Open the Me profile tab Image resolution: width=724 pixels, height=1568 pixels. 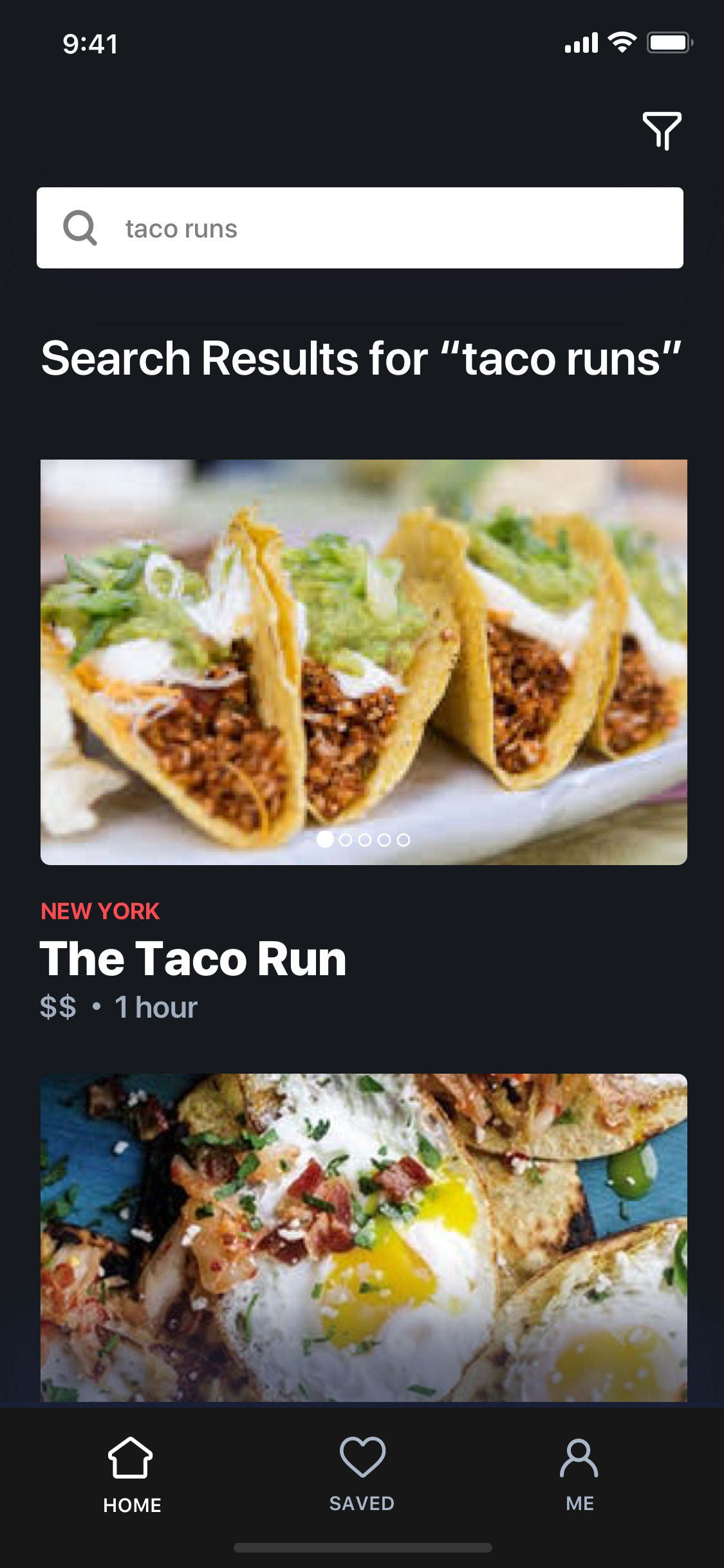(579, 1474)
